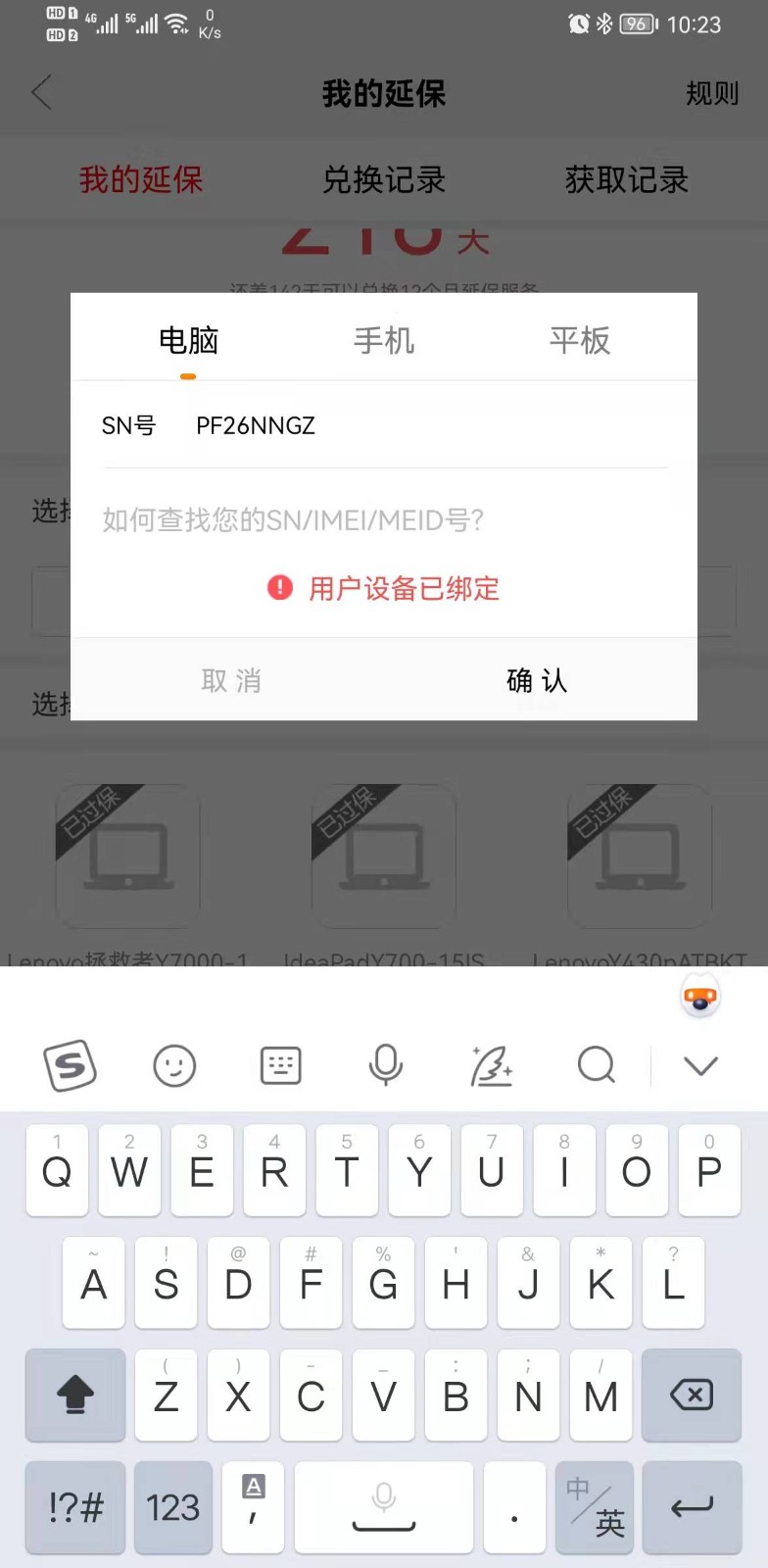The image size is (768, 1568).
Task: Open help on finding SN/IMEI/MEID号
Action: pos(293,519)
